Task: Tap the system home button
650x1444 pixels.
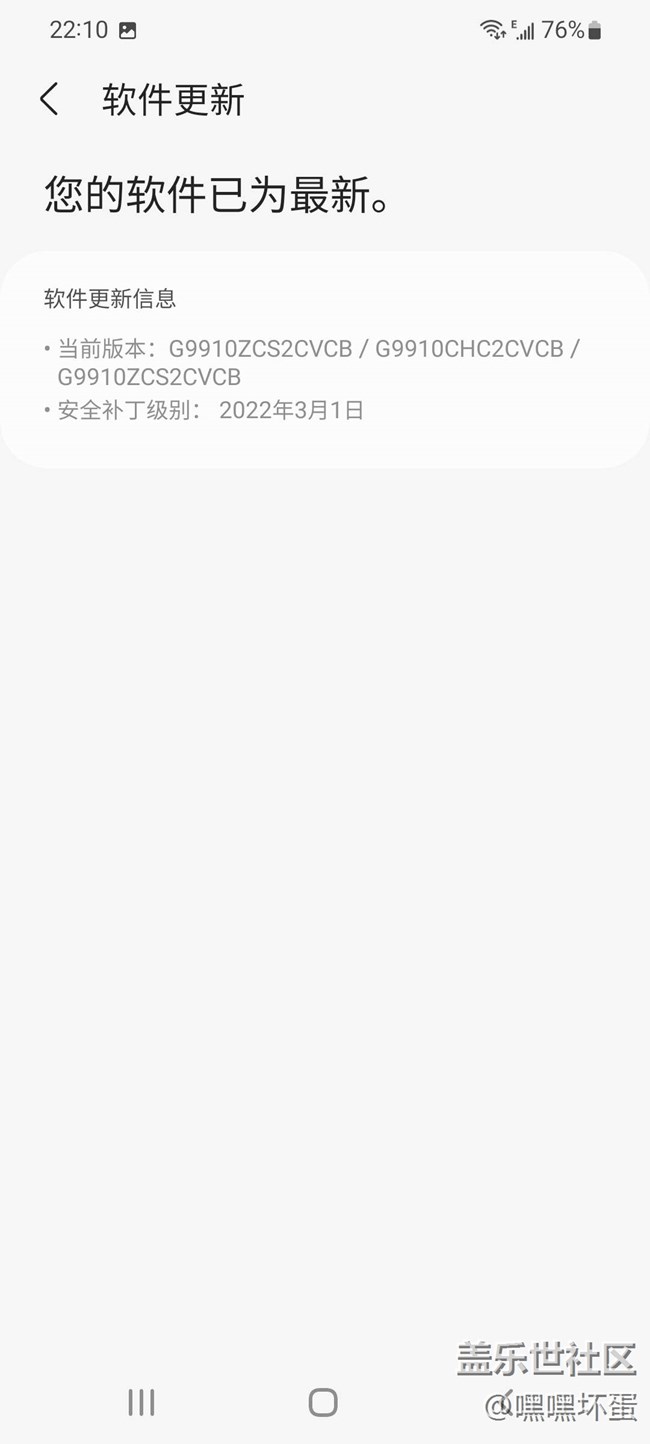Action: [323, 1402]
